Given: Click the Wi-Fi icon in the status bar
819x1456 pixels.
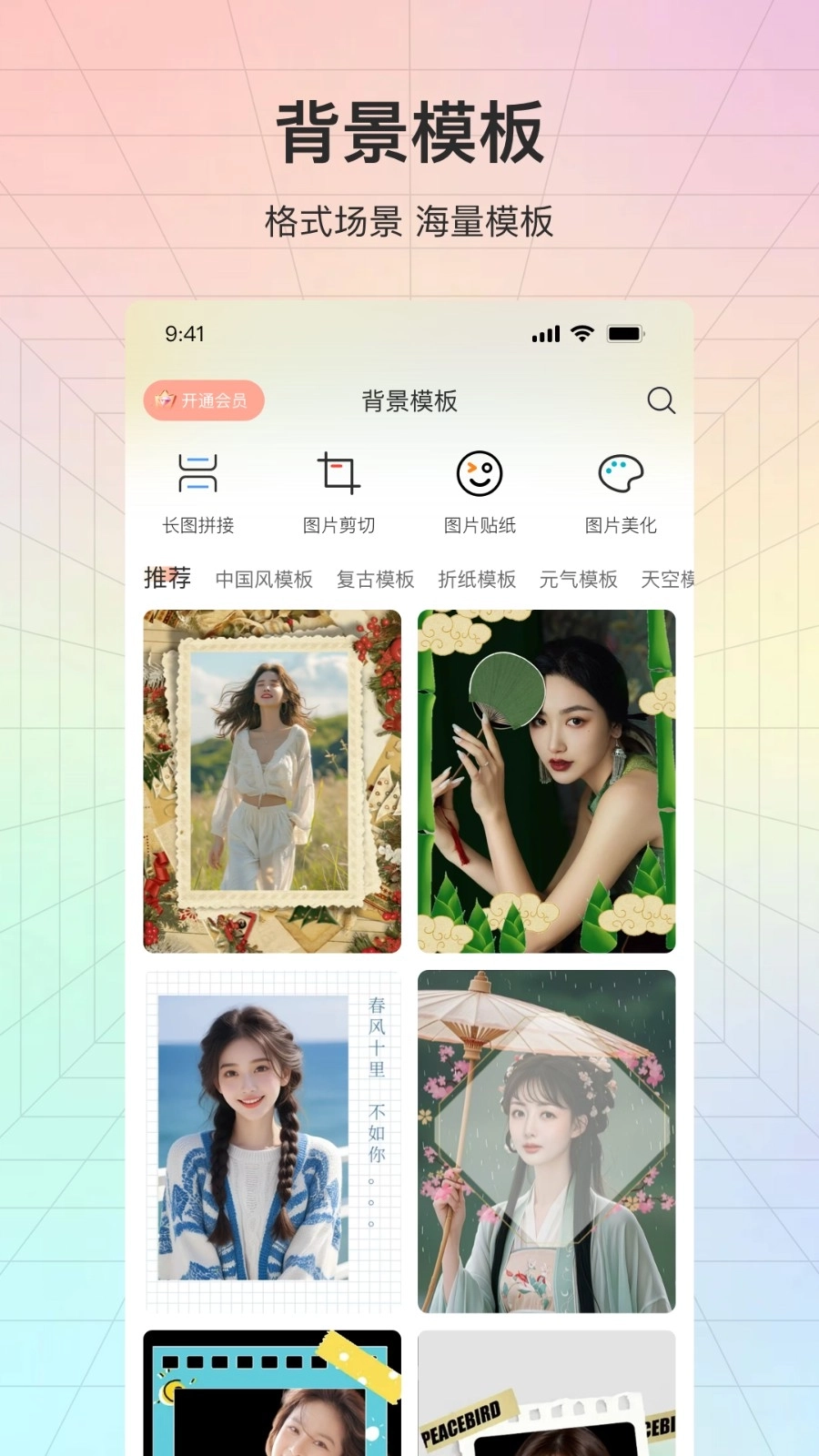Looking at the screenshot, I should [x=582, y=334].
